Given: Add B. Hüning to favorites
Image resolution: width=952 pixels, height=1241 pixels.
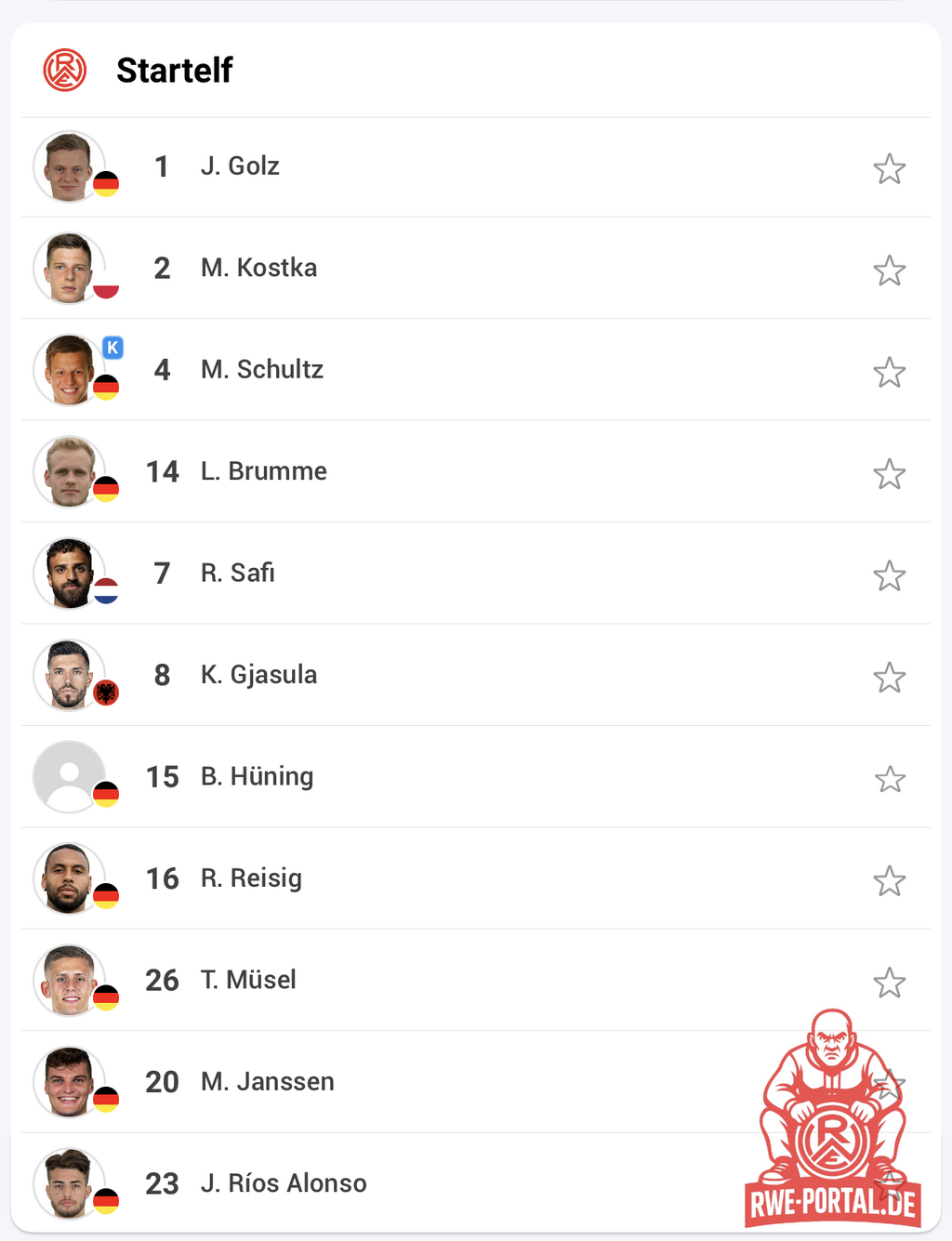Looking at the screenshot, I should point(889,779).
